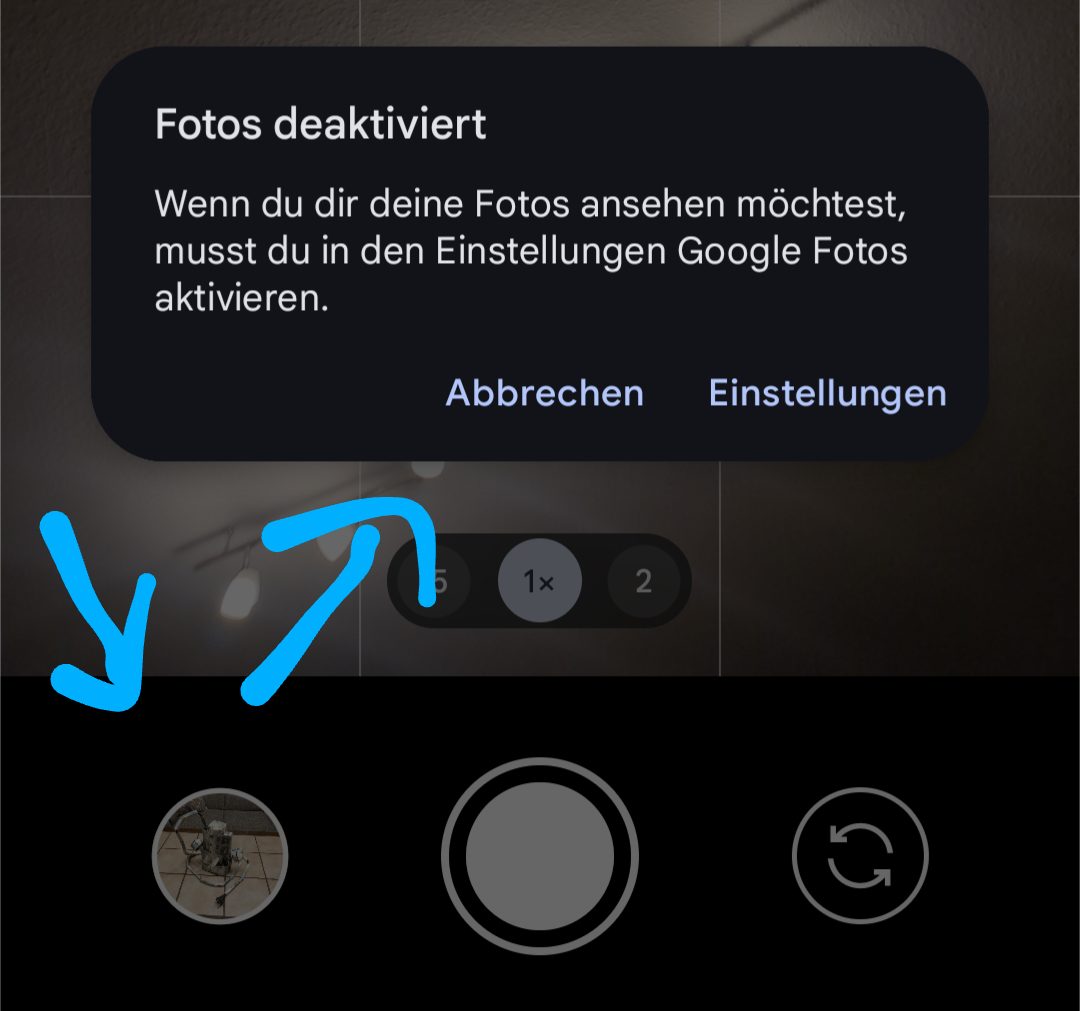
Task: Select the 1× zoom level
Action: (x=540, y=581)
